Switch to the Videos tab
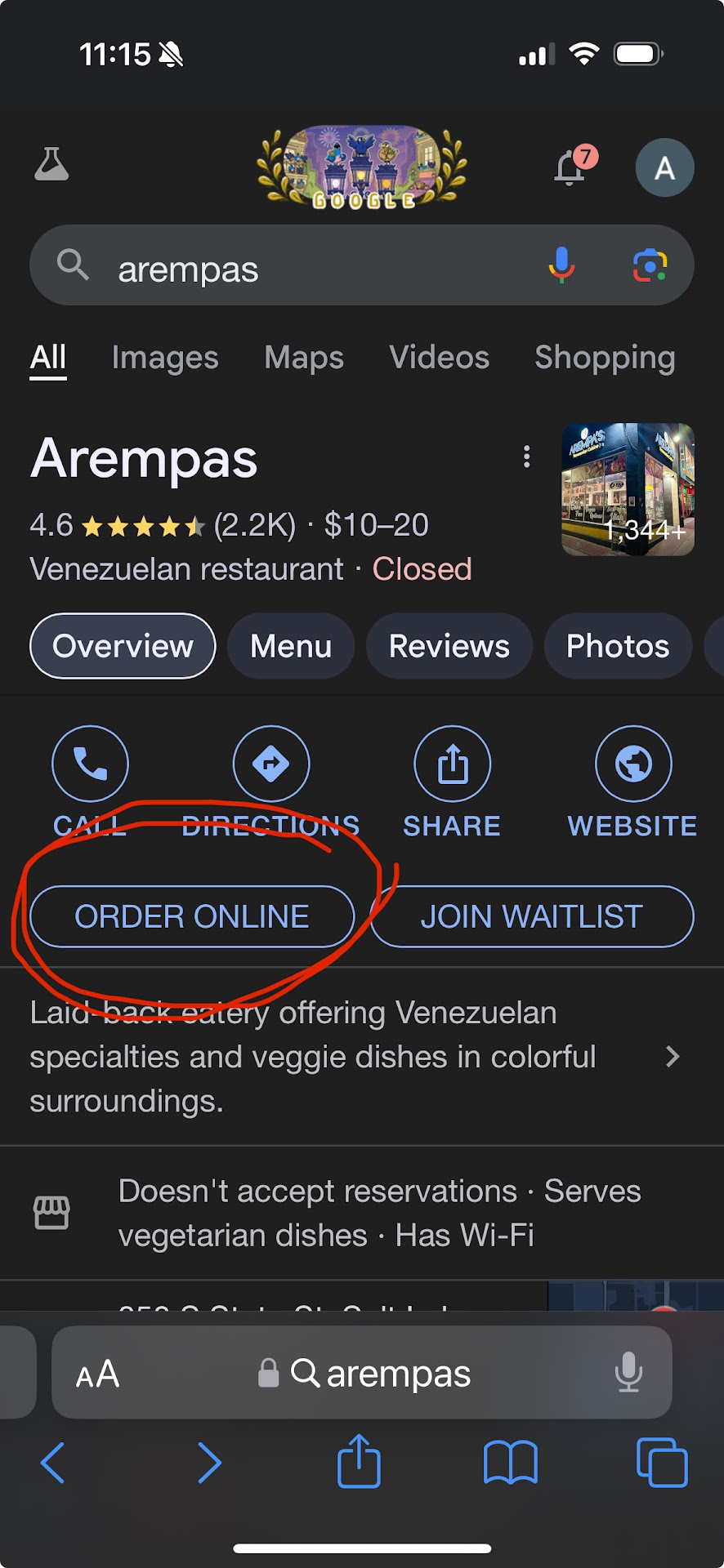The width and height of the screenshot is (724, 1568). [440, 358]
